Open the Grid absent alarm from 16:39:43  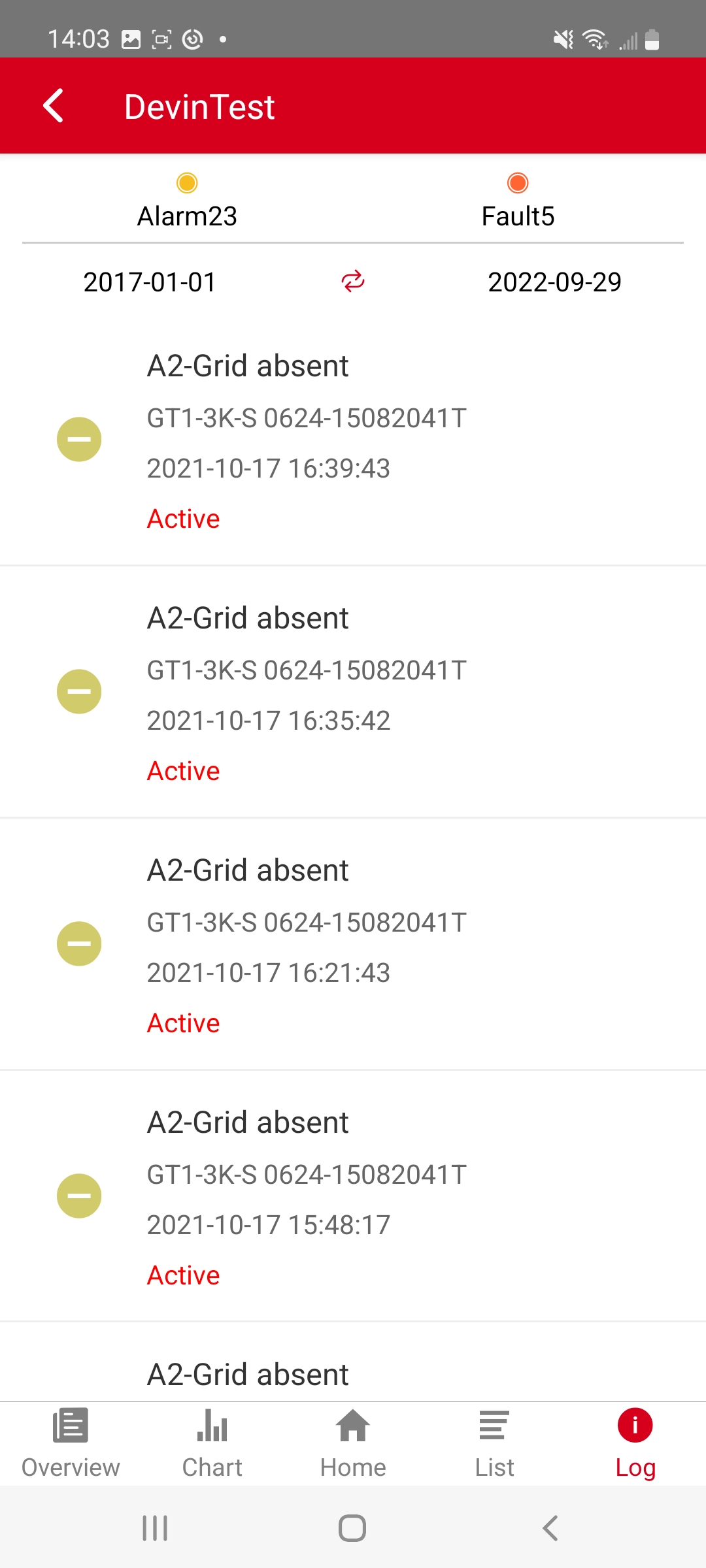(353, 440)
